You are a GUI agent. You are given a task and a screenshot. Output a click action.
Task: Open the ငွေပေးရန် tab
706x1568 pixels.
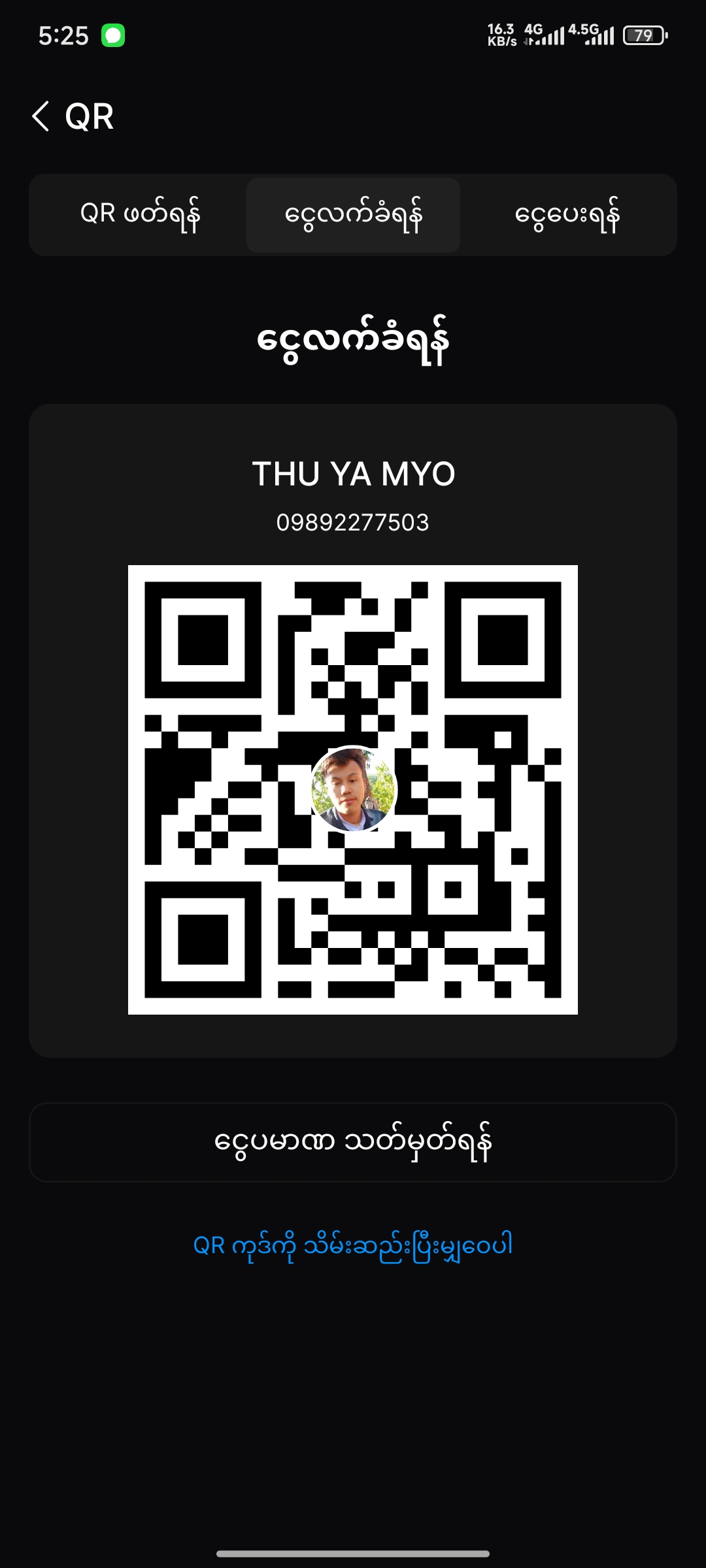tap(567, 215)
